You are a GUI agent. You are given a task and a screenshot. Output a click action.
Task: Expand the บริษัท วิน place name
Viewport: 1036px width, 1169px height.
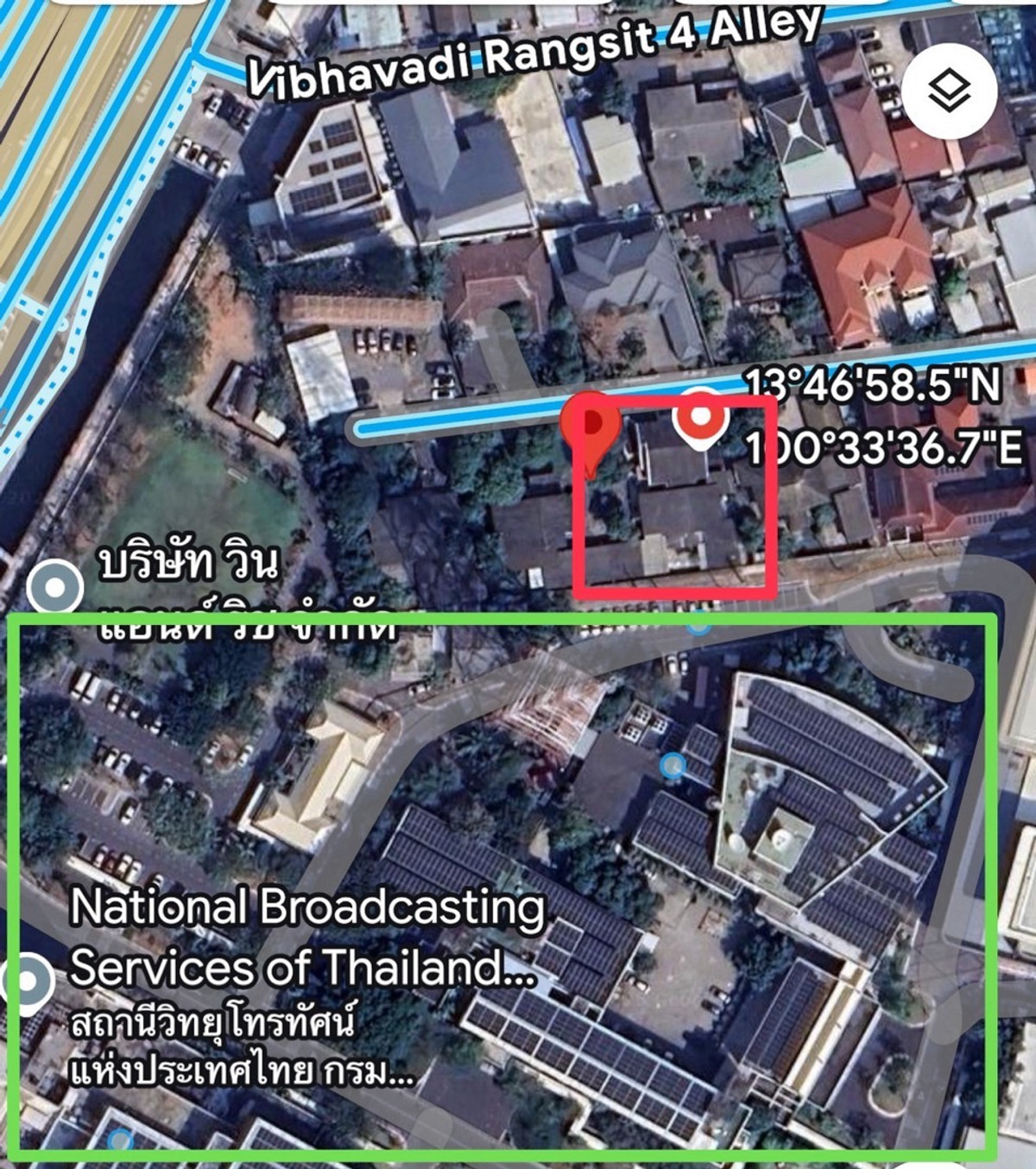(192, 561)
